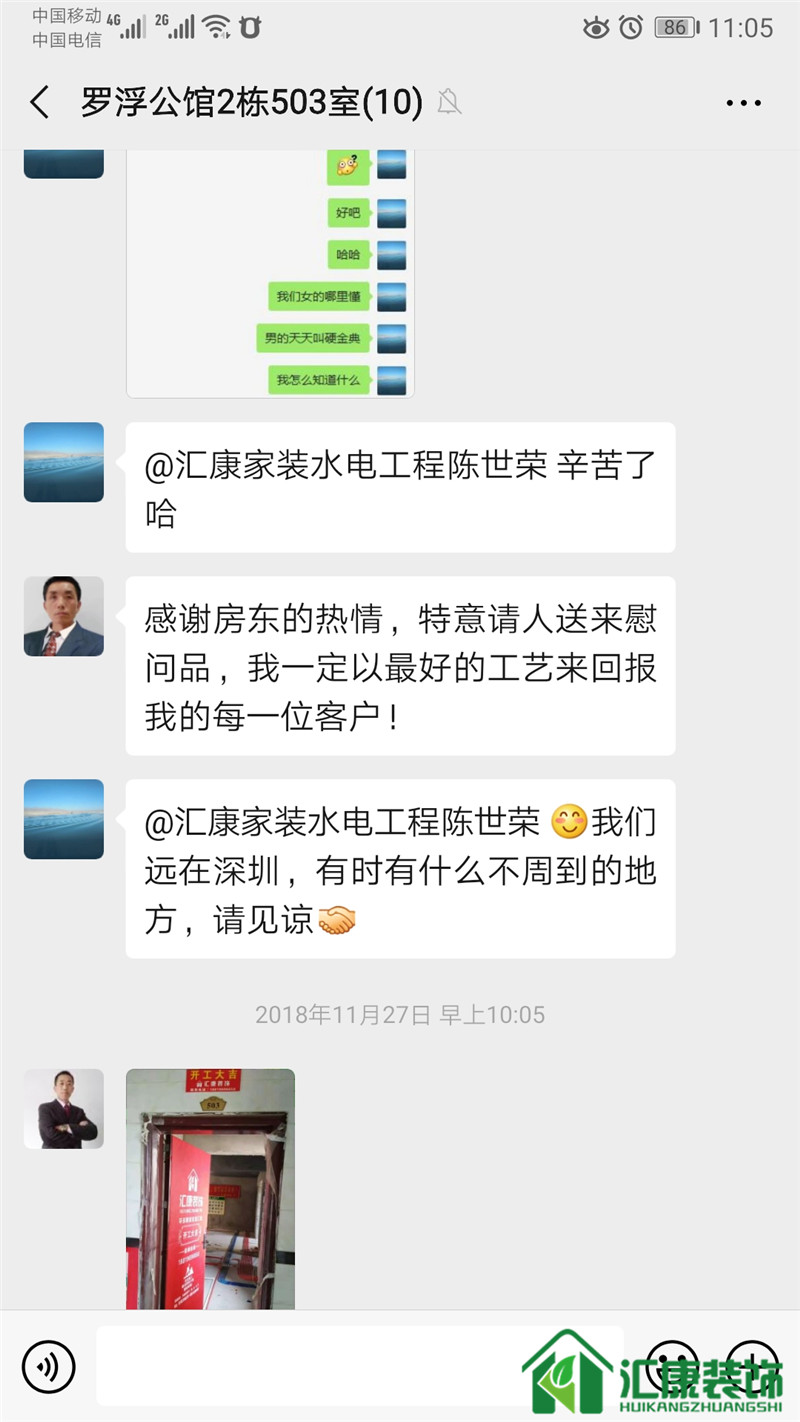Go back from the group chat
Image resolution: width=800 pixels, height=1422 pixels.
pos(40,102)
